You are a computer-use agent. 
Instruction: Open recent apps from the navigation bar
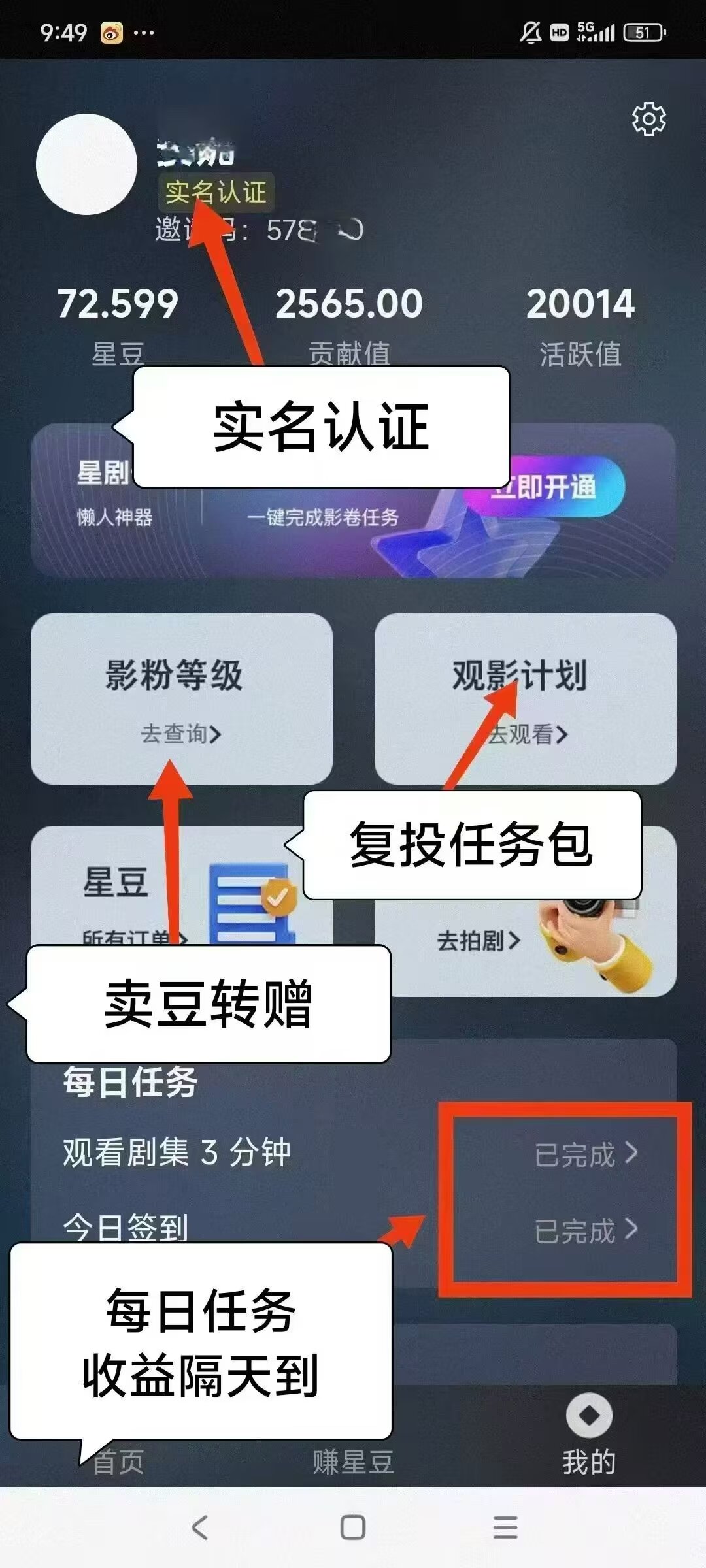tap(505, 1527)
